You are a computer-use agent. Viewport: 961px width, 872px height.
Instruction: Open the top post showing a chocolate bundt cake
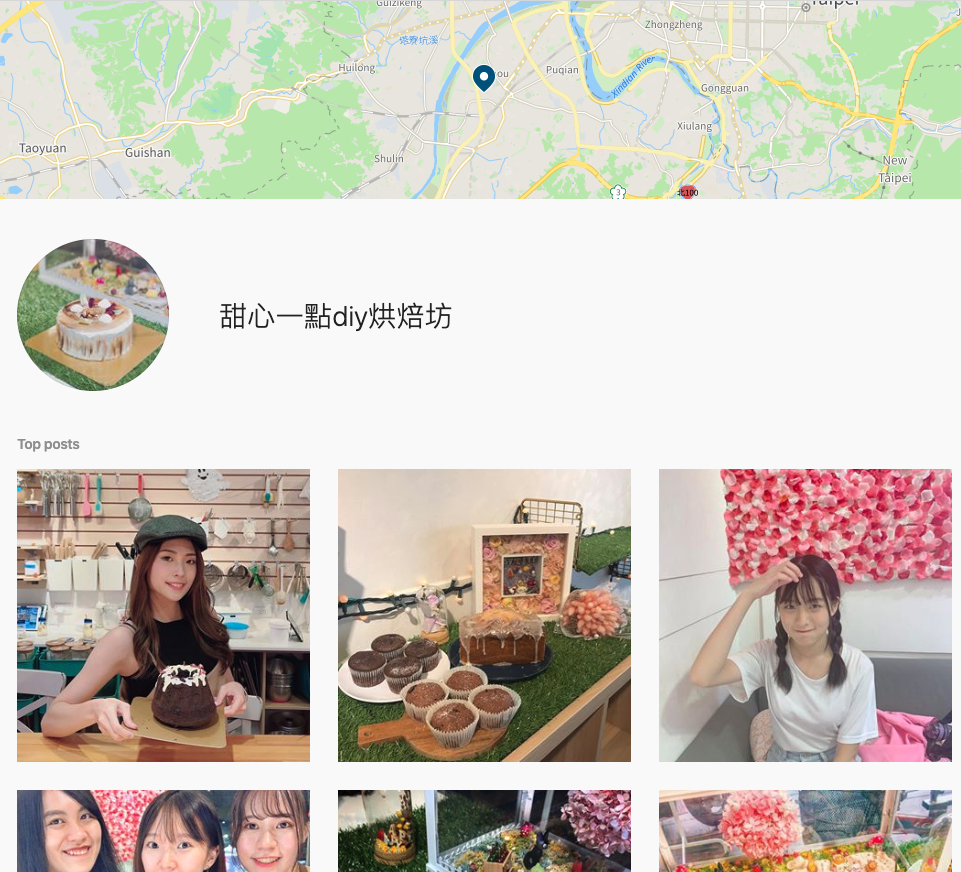pos(163,615)
